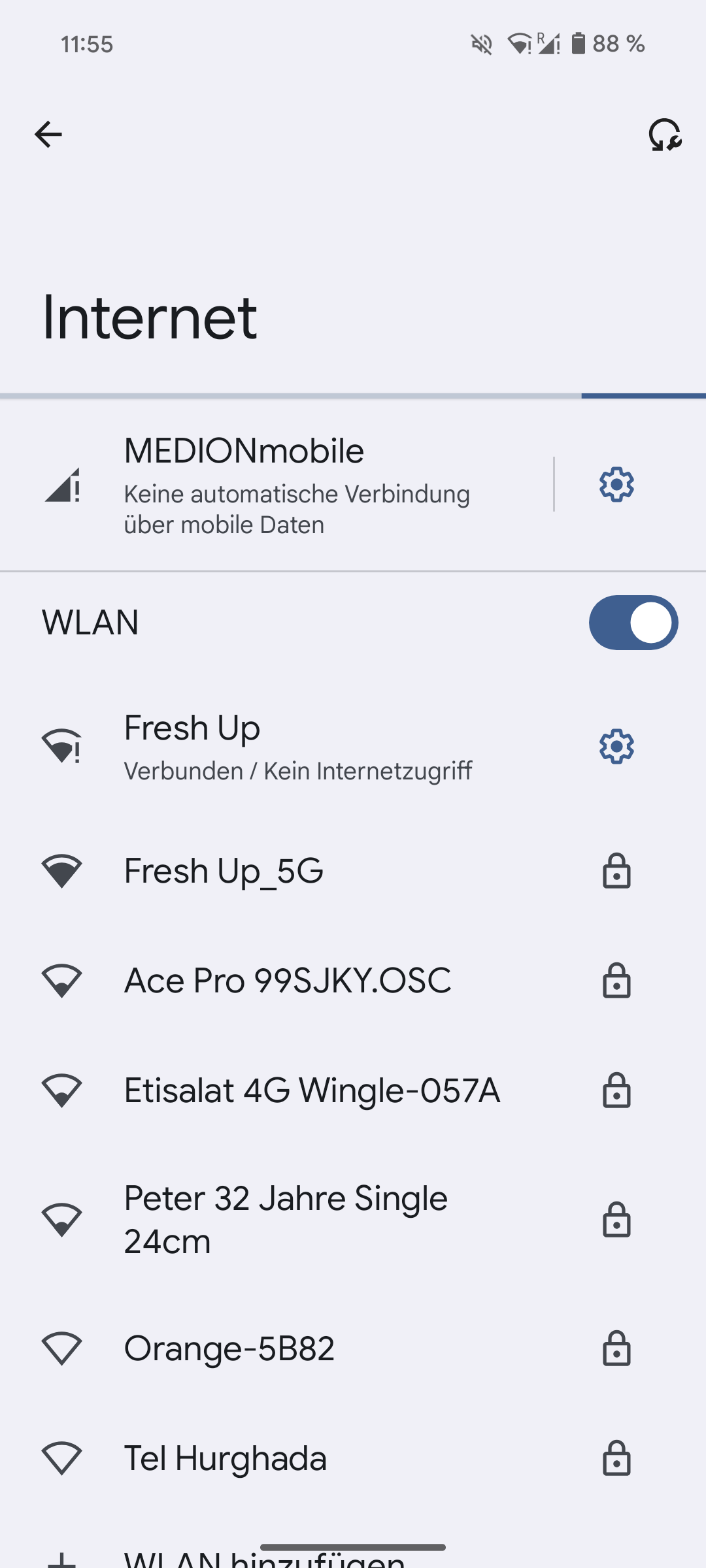Go back from Internet settings
Viewport: 706px width, 1568px height.
[48, 135]
